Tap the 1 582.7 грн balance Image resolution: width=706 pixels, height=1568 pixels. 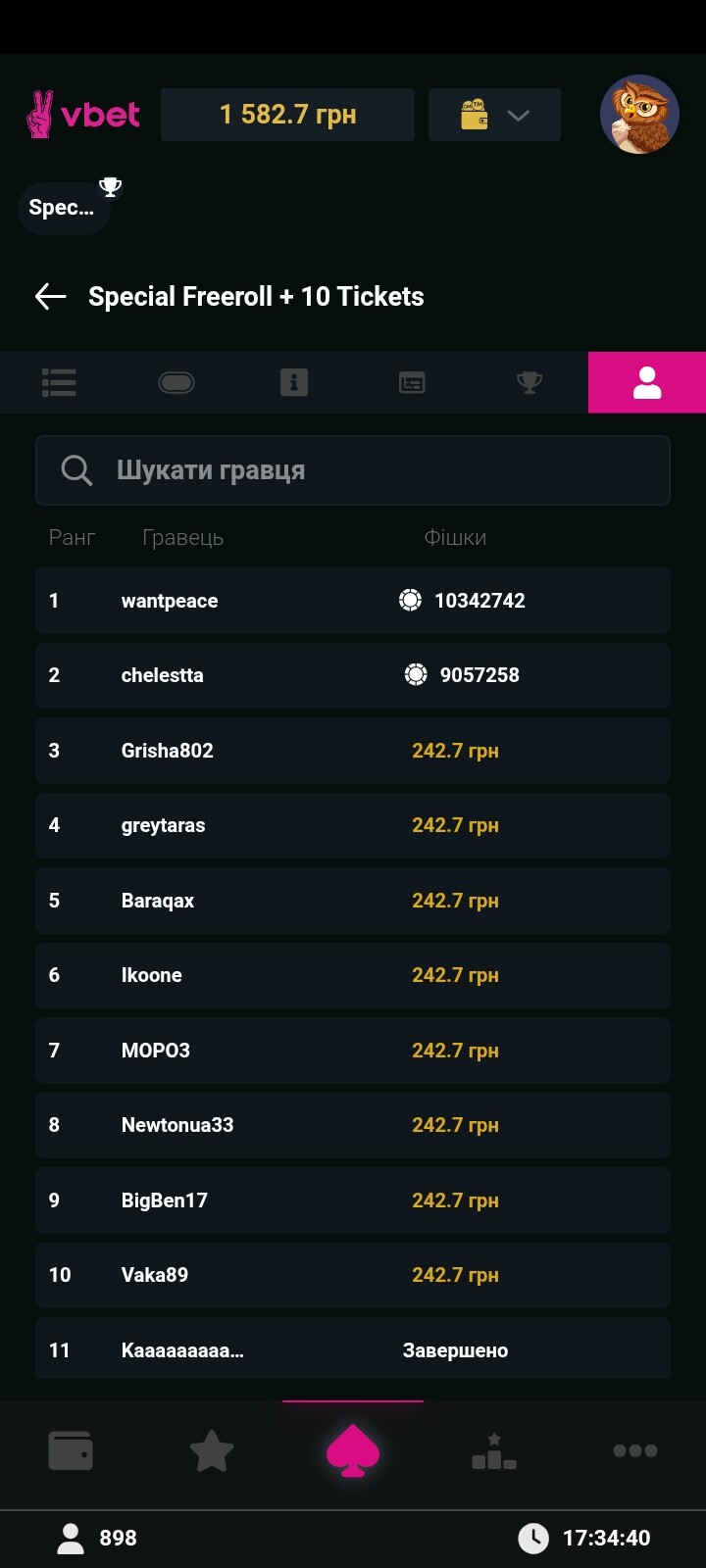tap(287, 115)
